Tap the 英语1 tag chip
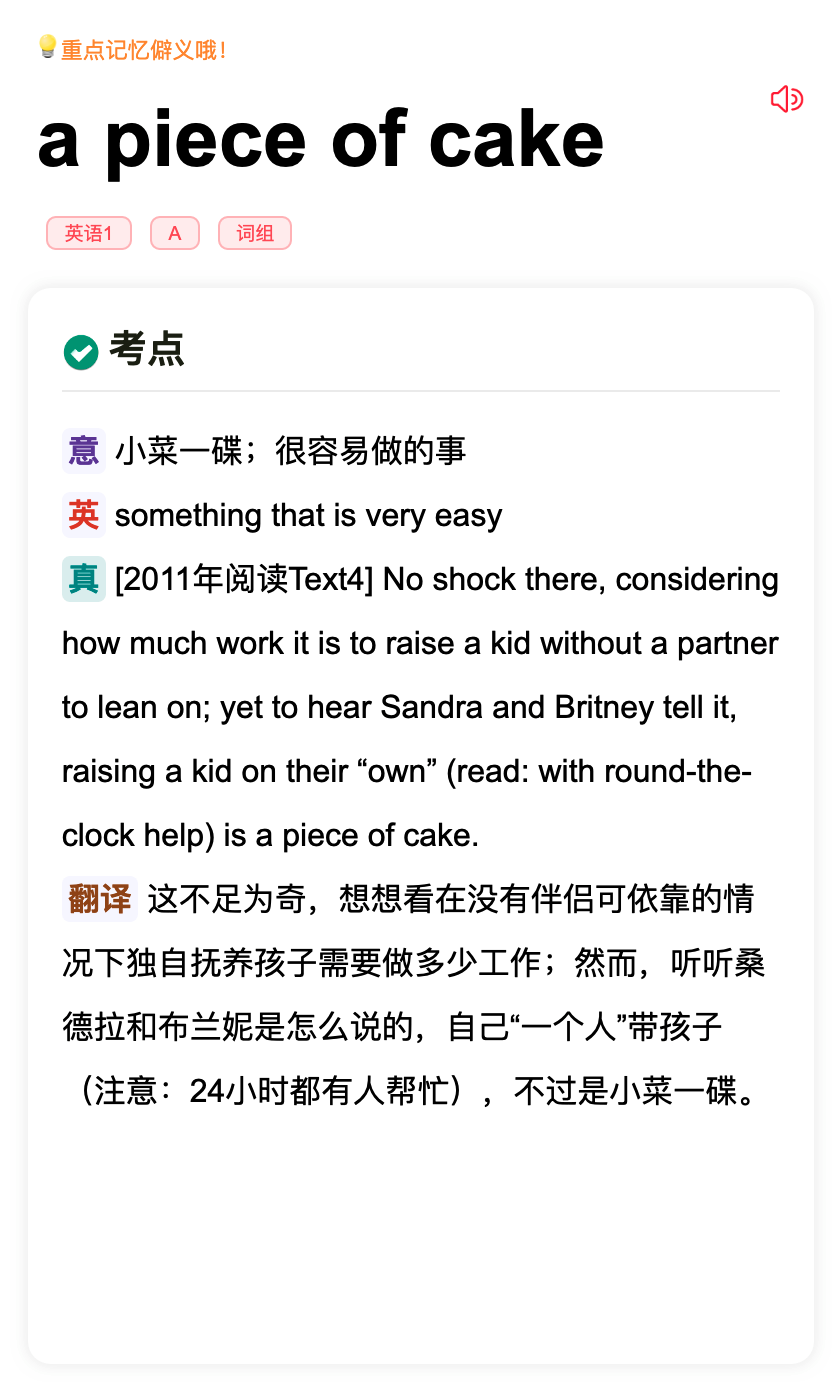The height and width of the screenshot is (1388, 836). pyautogui.click(x=89, y=233)
